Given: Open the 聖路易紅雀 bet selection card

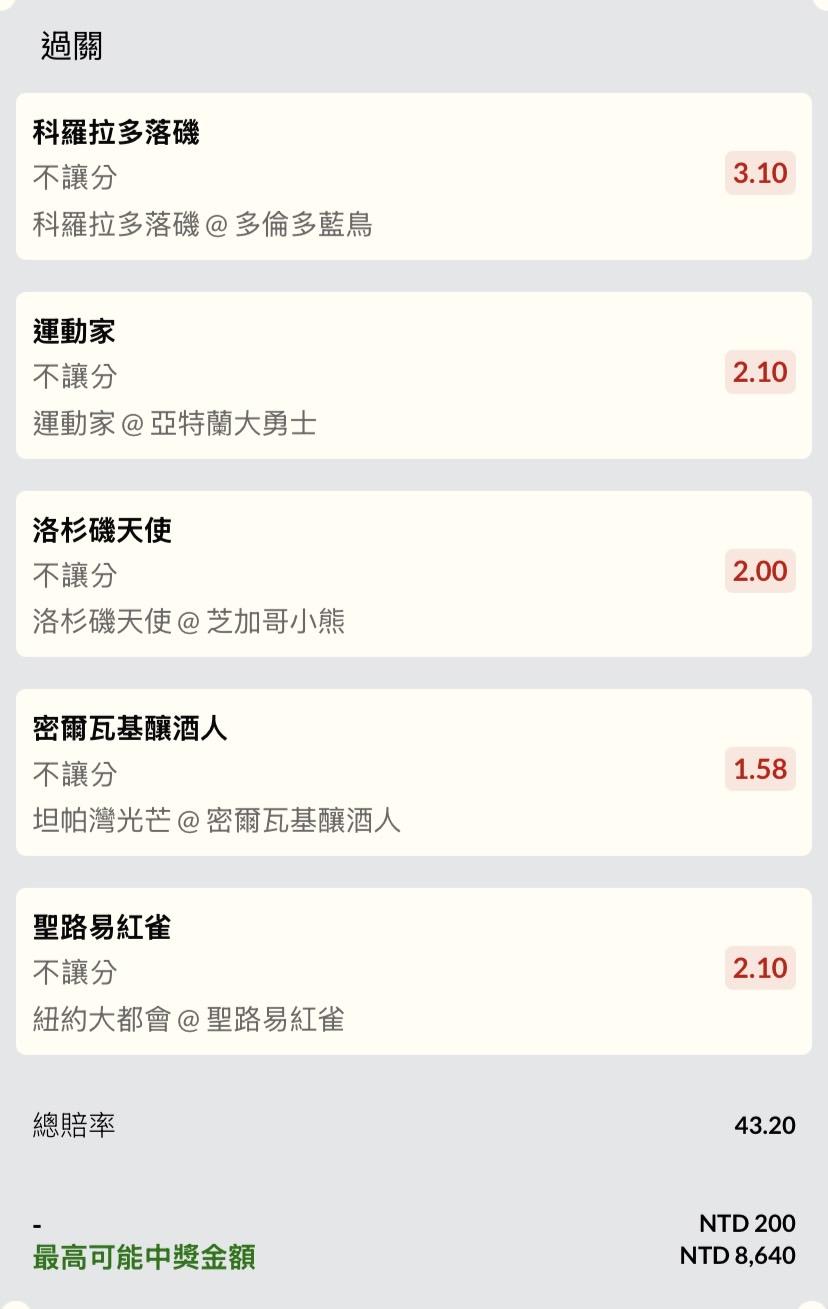Looking at the screenshot, I should tap(413, 971).
